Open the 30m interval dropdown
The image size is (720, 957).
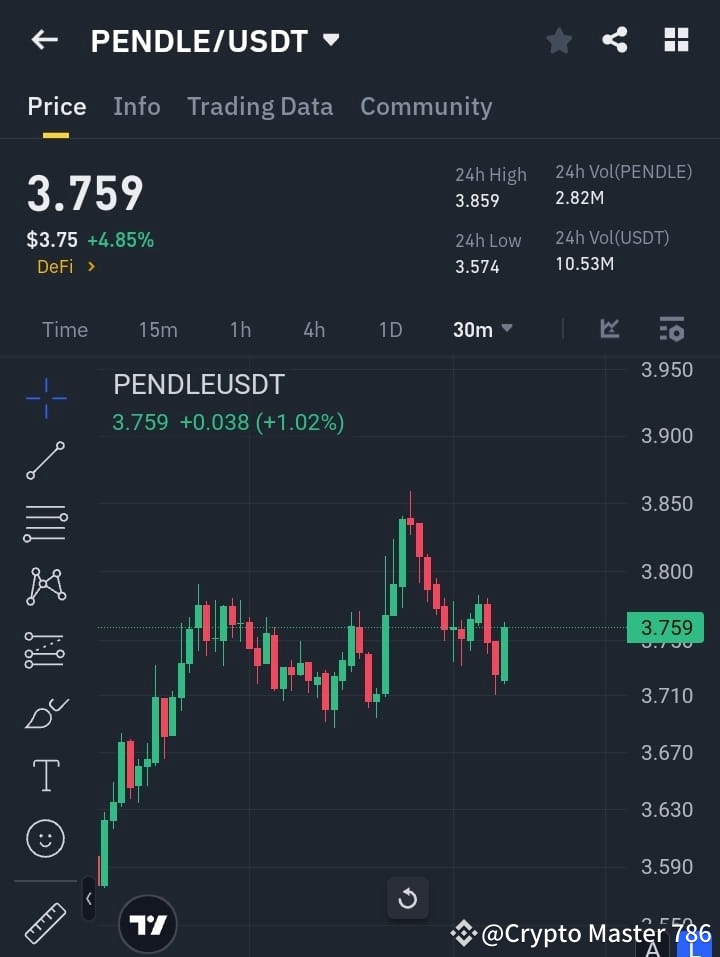point(482,329)
